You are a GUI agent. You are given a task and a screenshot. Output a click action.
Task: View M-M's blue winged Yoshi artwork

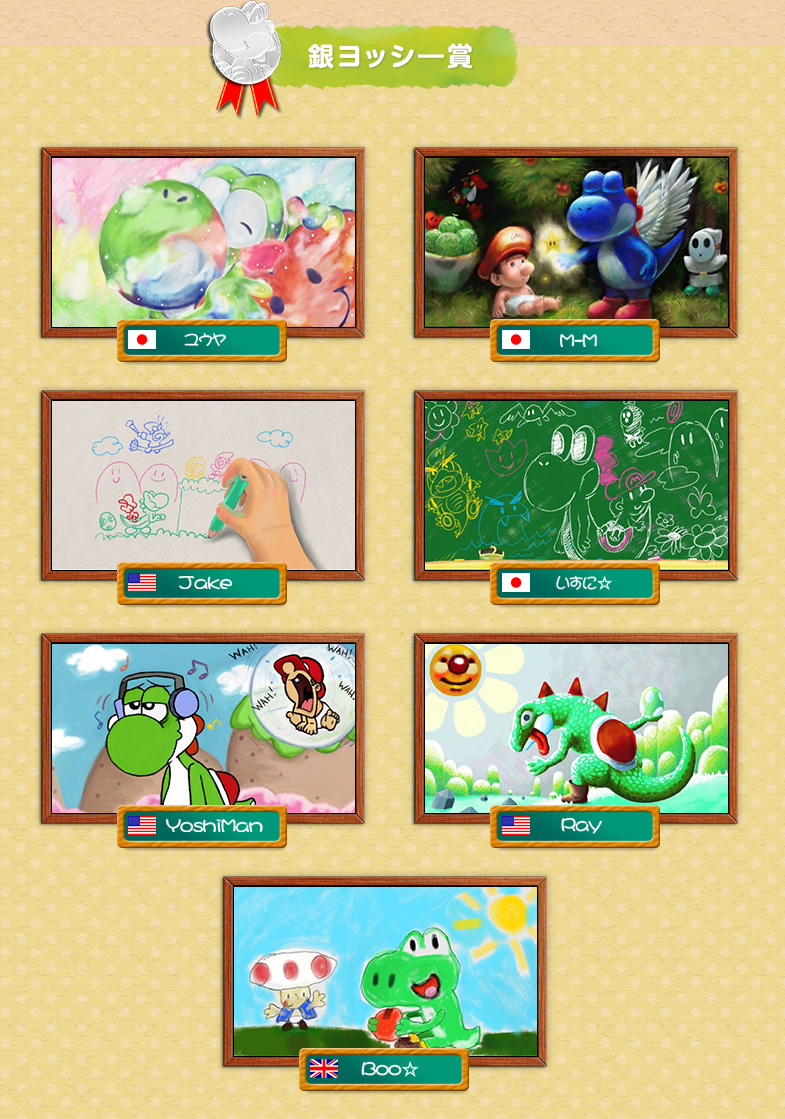[x=576, y=240]
